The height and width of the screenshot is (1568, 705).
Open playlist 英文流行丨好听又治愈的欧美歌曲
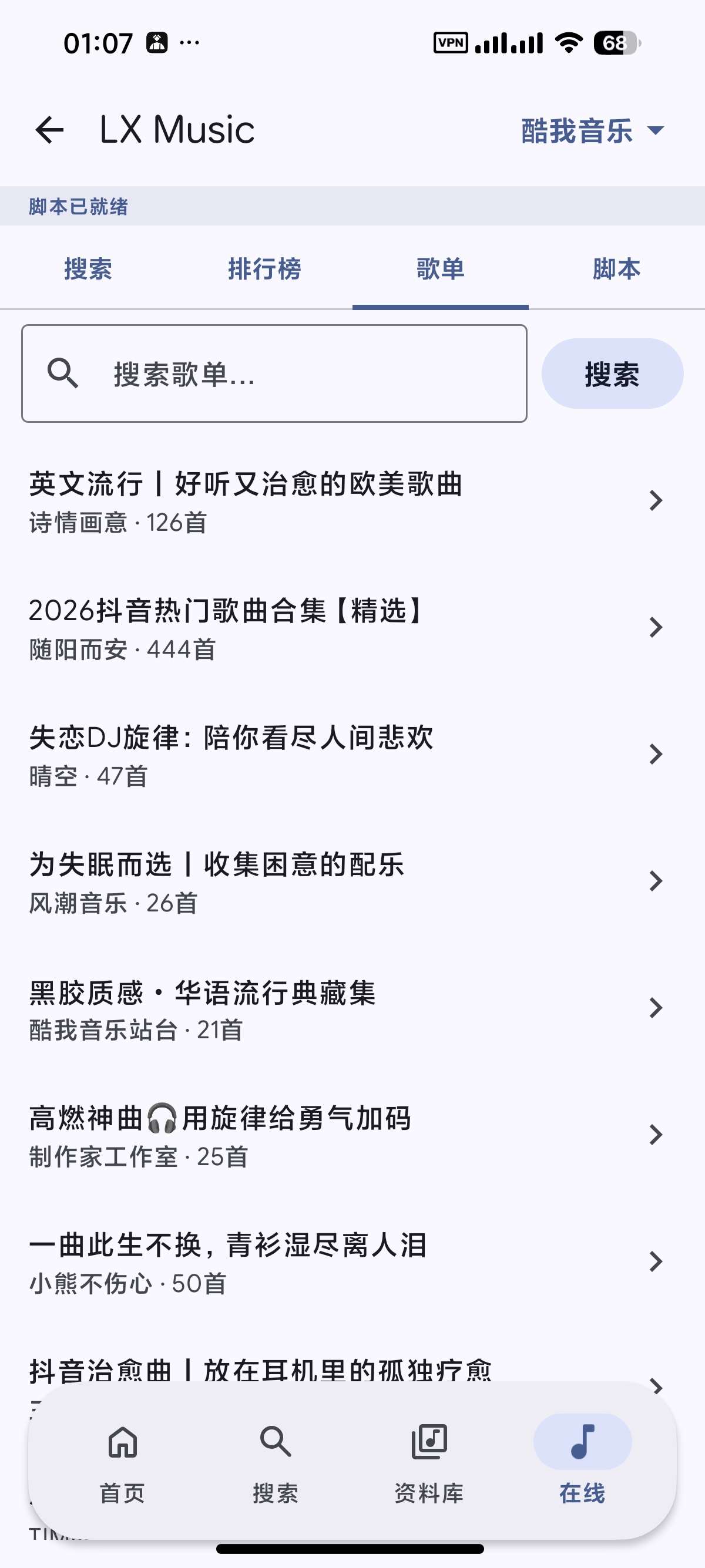point(352,501)
